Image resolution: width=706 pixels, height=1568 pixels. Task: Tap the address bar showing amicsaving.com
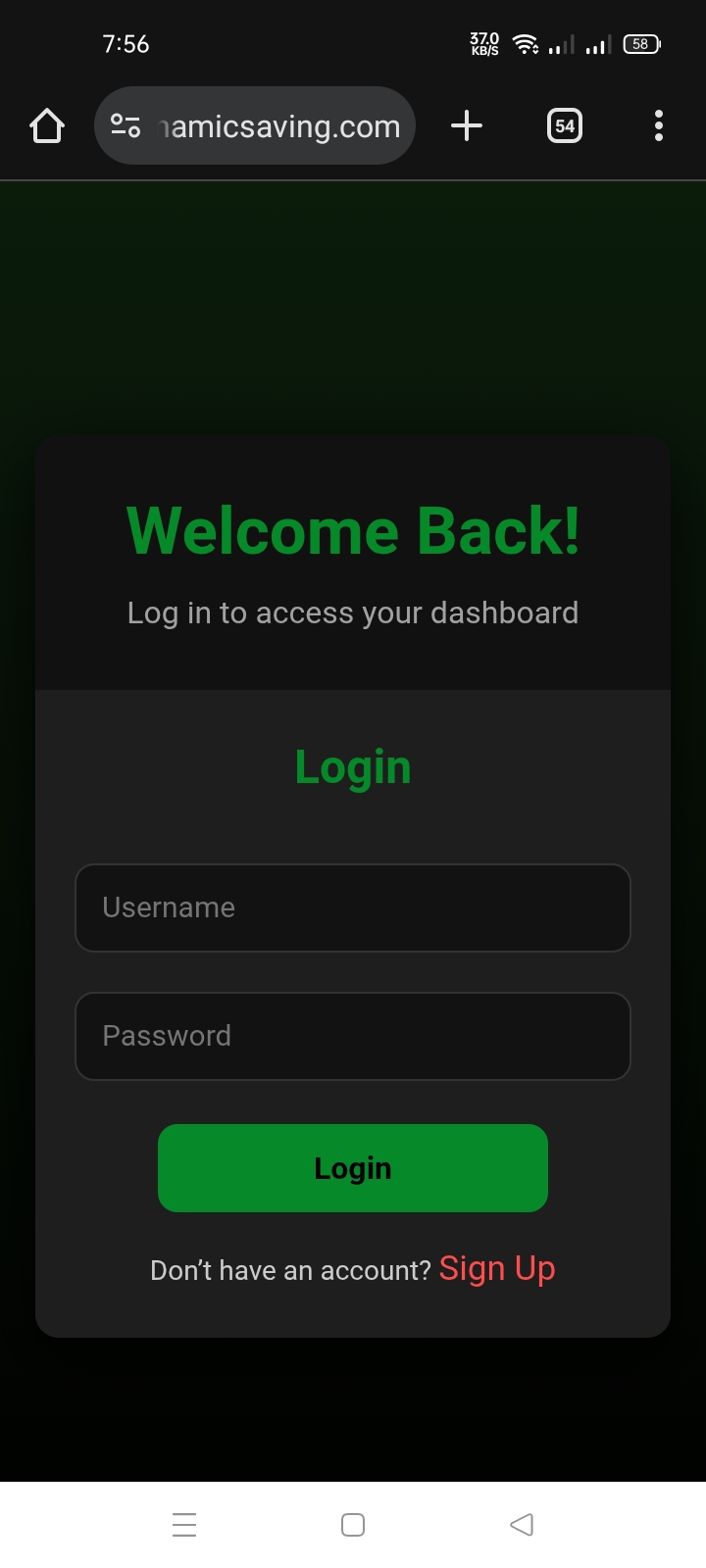279,126
